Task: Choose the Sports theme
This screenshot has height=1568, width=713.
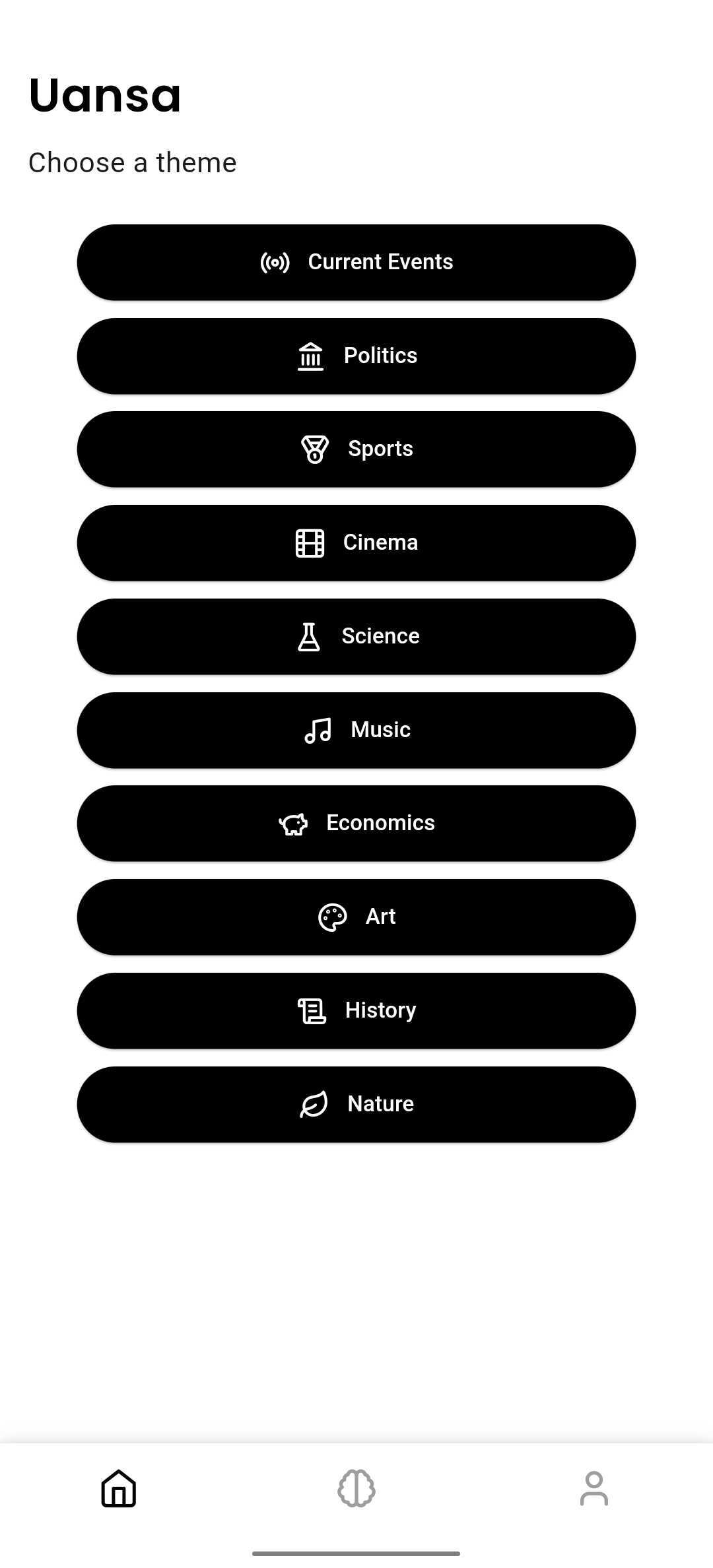Action: click(x=356, y=449)
